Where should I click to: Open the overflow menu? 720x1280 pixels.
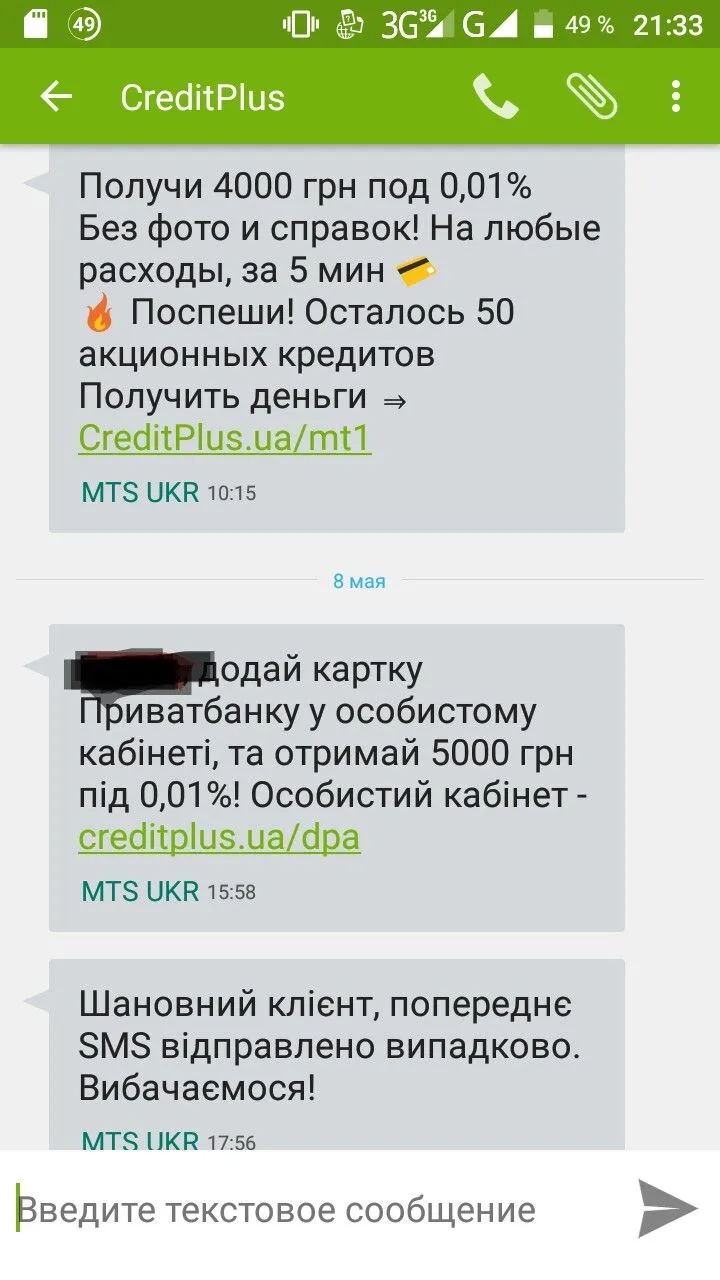coord(676,97)
